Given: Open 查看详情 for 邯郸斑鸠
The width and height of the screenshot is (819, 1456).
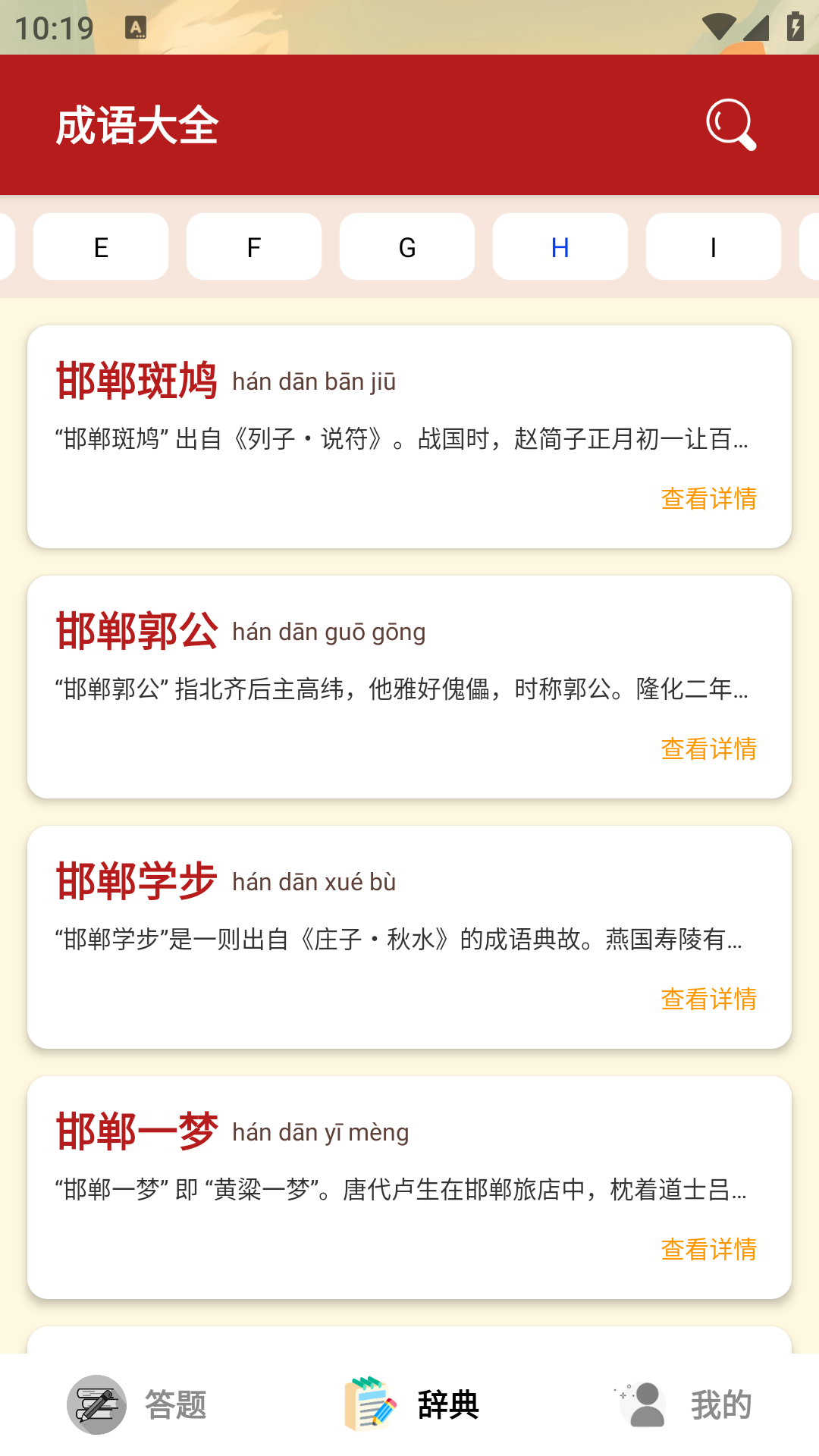Looking at the screenshot, I should pyautogui.click(x=708, y=499).
